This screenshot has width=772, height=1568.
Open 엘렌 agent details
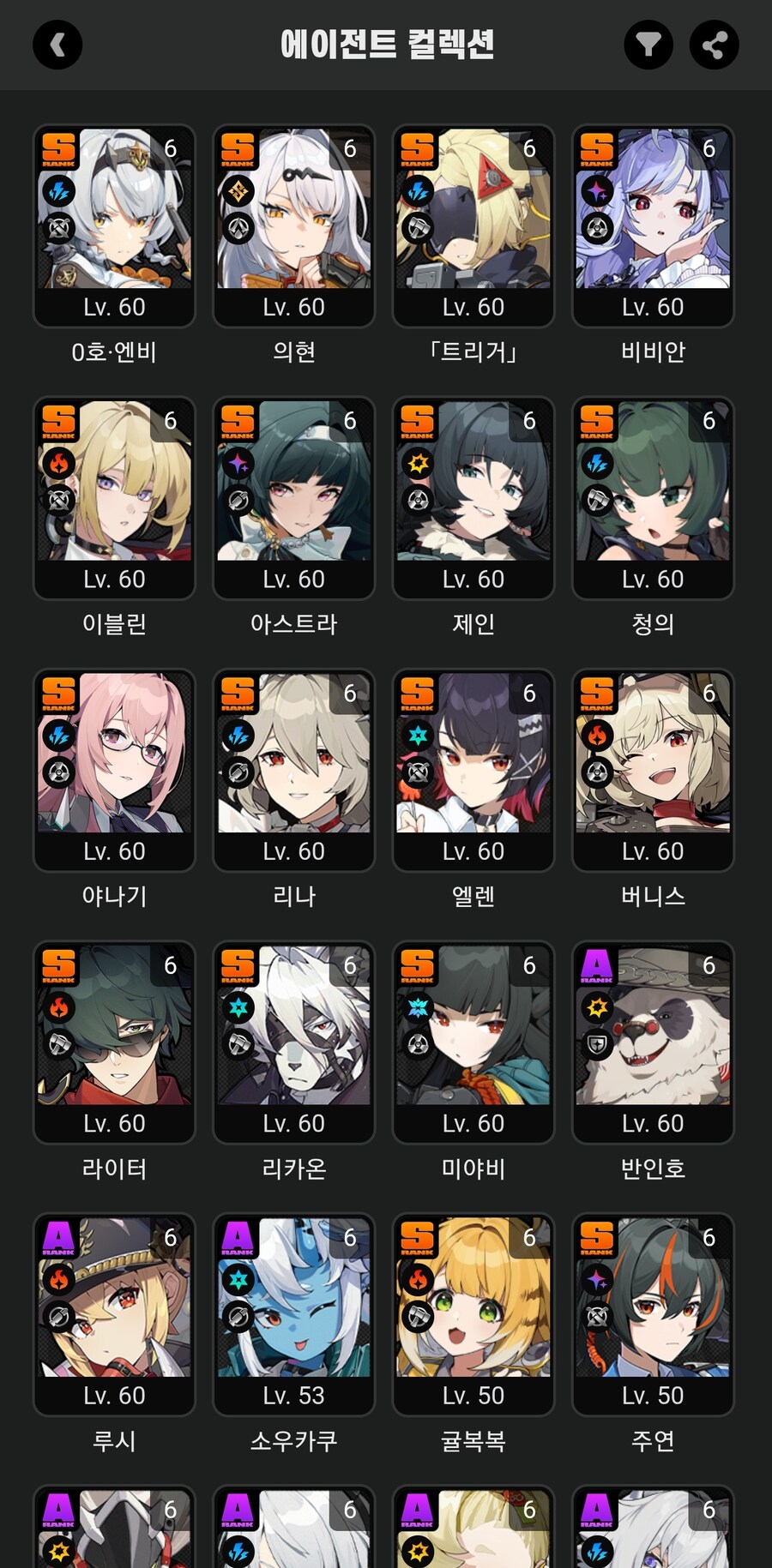[x=473, y=771]
